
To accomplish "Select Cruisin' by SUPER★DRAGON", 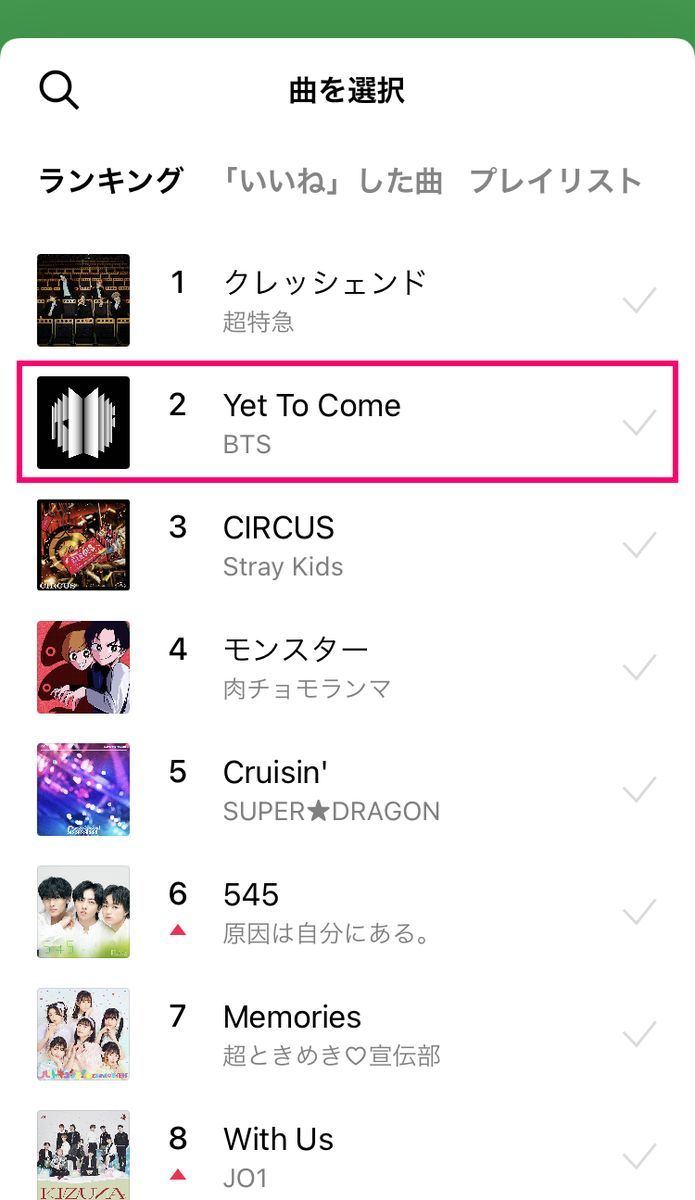I will pyautogui.click(x=347, y=789).
